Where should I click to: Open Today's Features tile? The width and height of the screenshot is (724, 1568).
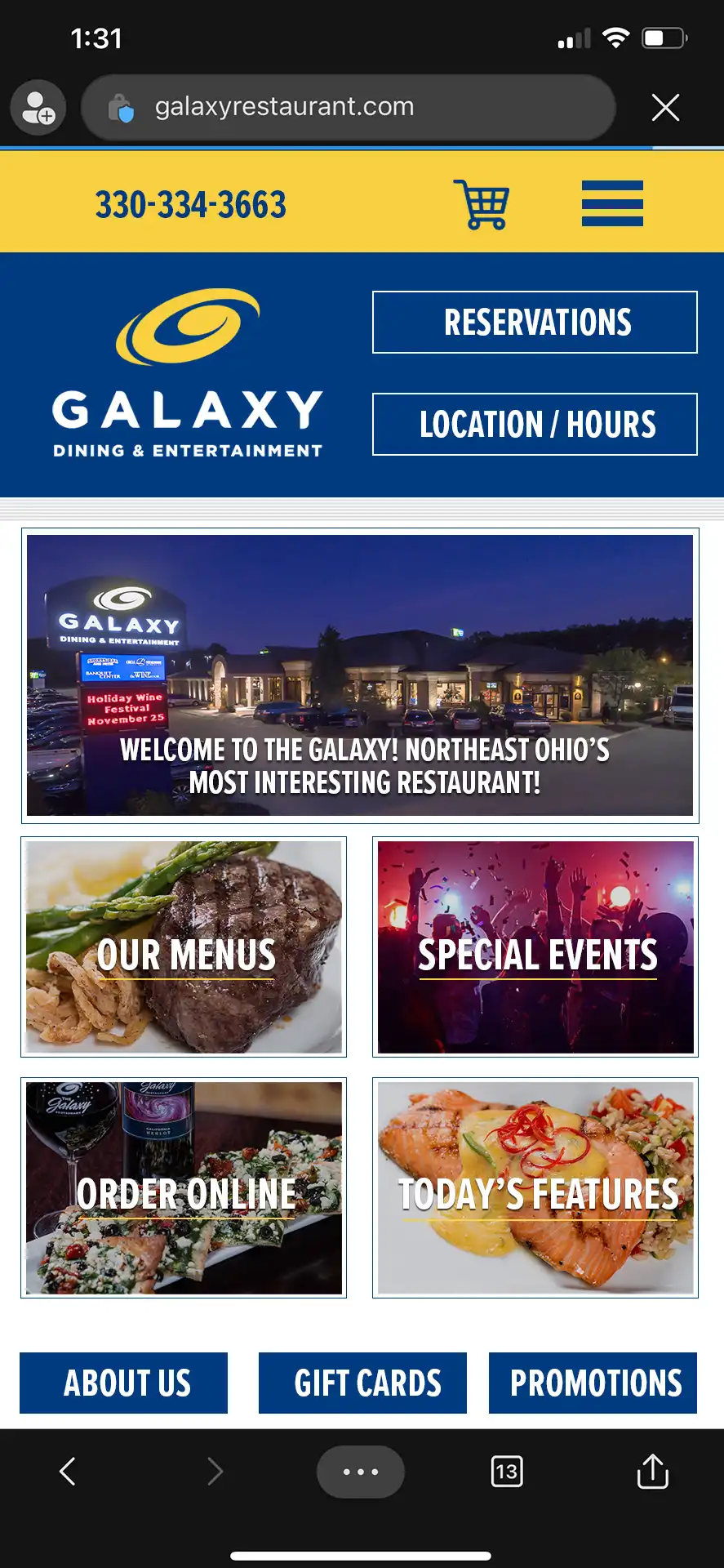(535, 1187)
